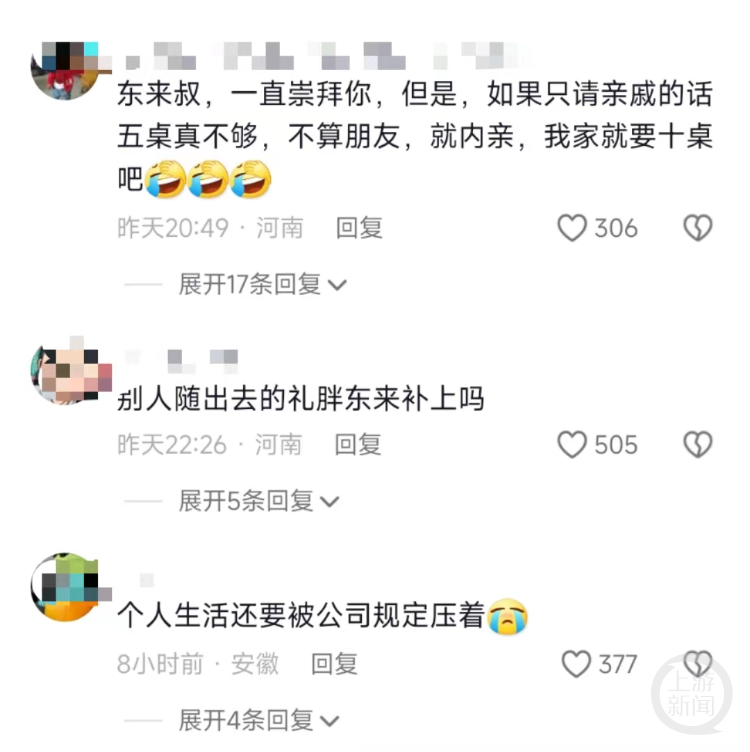Reply to the 8小时前 comment from 安徽
Image resolution: width=750 pixels, height=752 pixels.
pyautogui.click(x=334, y=663)
